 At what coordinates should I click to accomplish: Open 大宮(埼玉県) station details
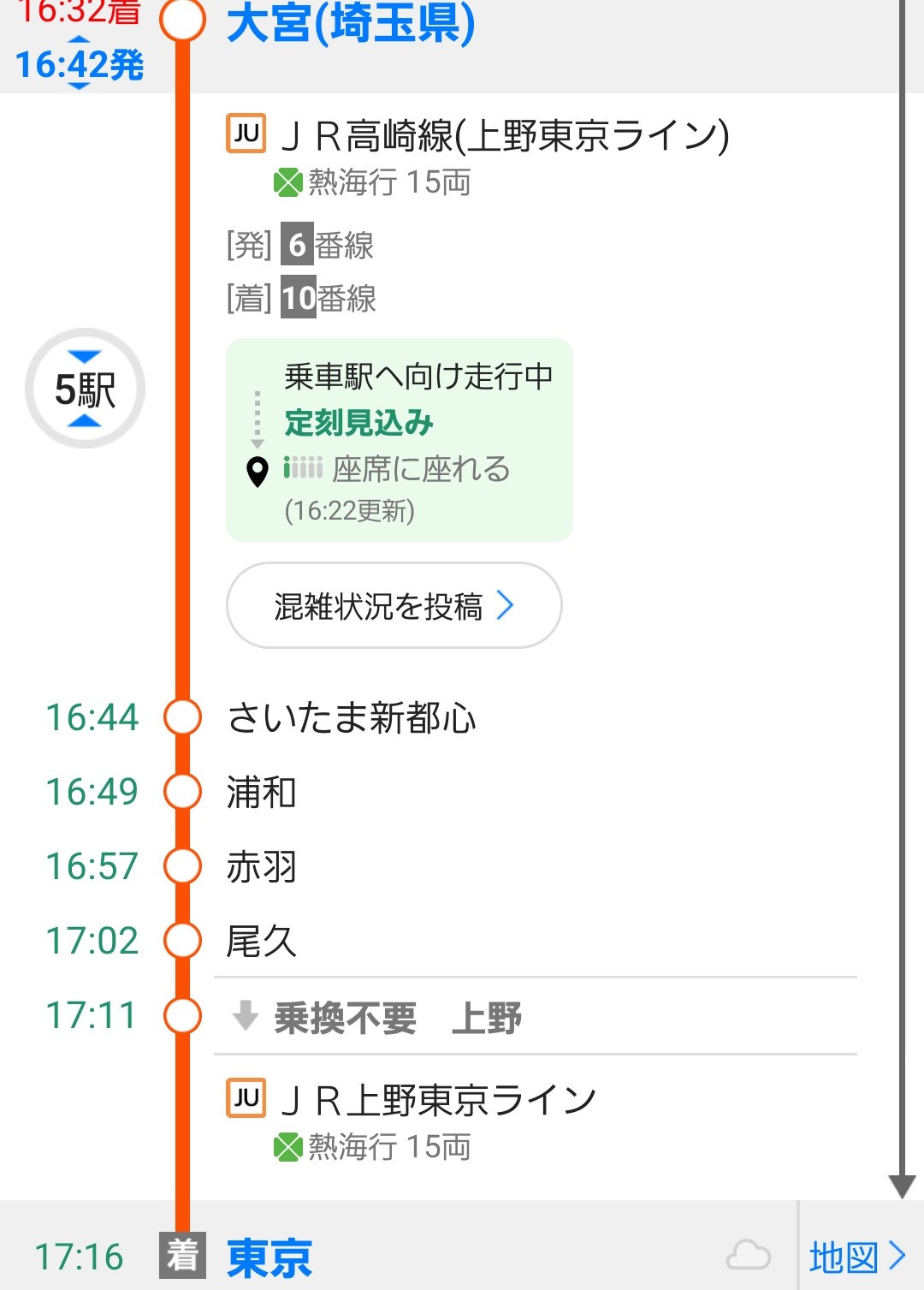pos(351,24)
